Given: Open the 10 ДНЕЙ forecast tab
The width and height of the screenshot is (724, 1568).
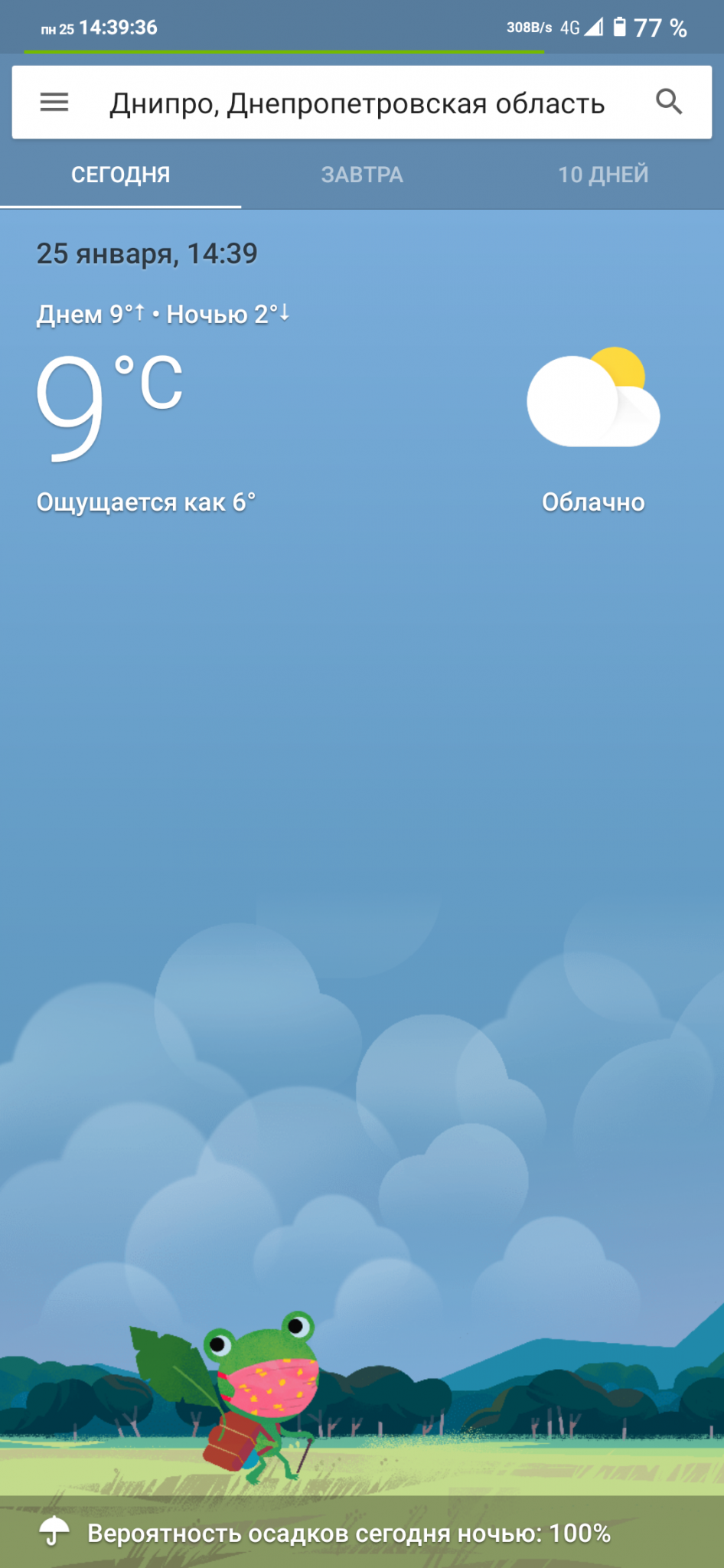Looking at the screenshot, I should pos(603,175).
